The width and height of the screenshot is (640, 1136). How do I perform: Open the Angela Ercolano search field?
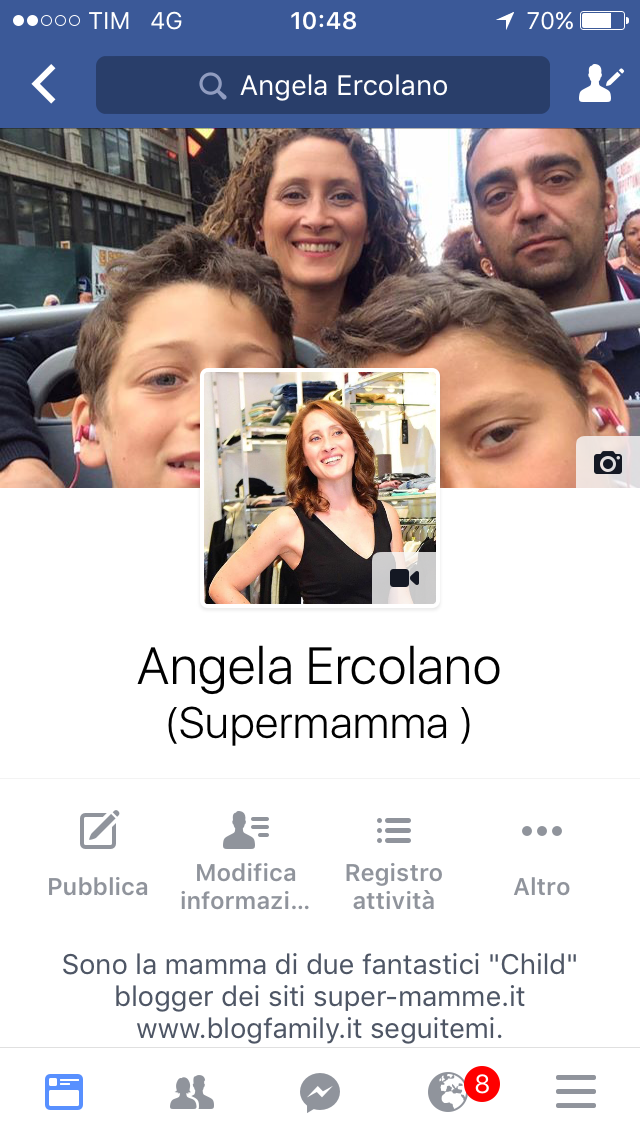pos(323,85)
